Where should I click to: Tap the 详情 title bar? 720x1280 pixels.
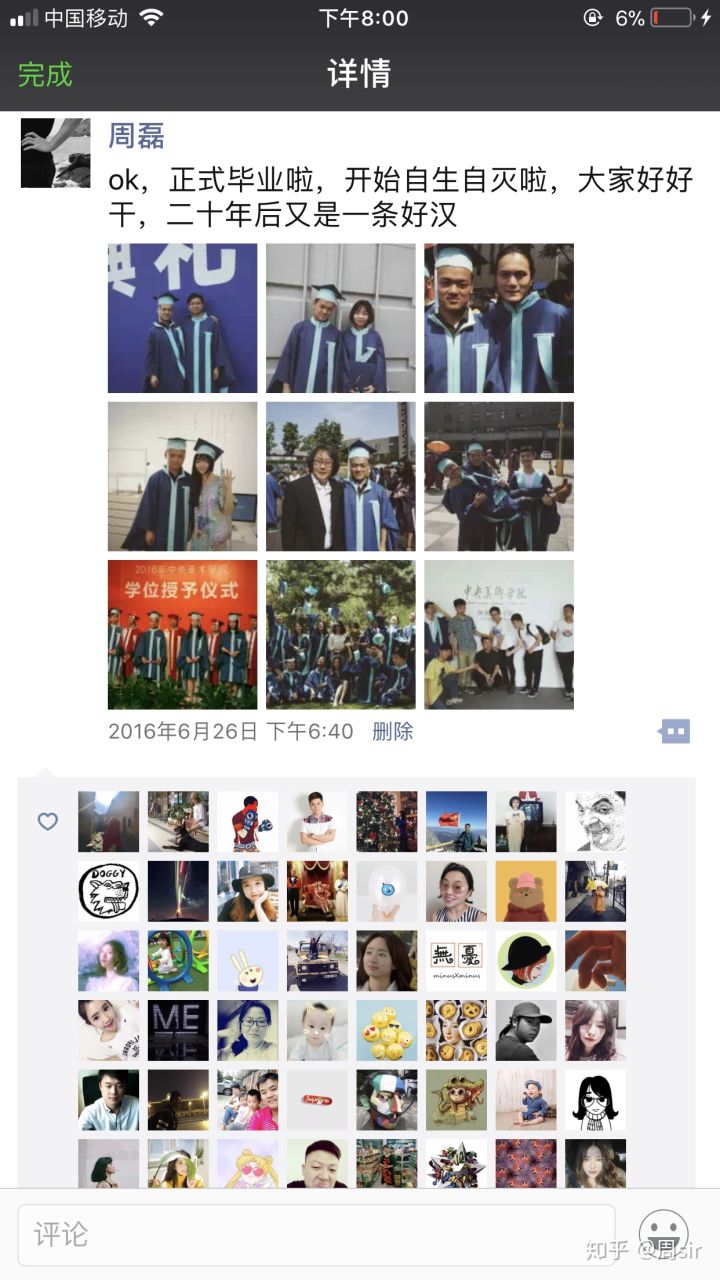[360, 75]
